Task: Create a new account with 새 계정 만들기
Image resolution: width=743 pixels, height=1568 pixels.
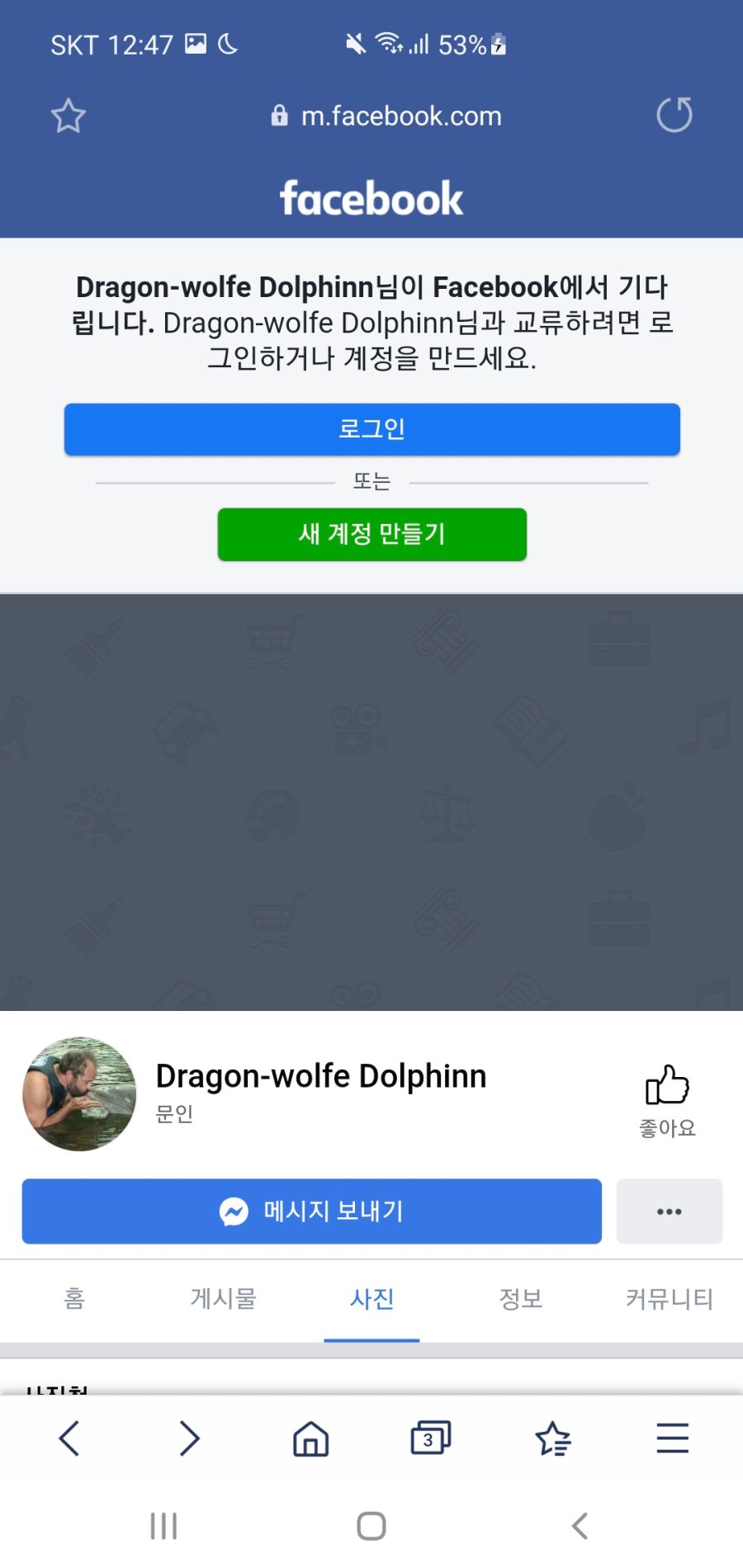Action: click(372, 534)
